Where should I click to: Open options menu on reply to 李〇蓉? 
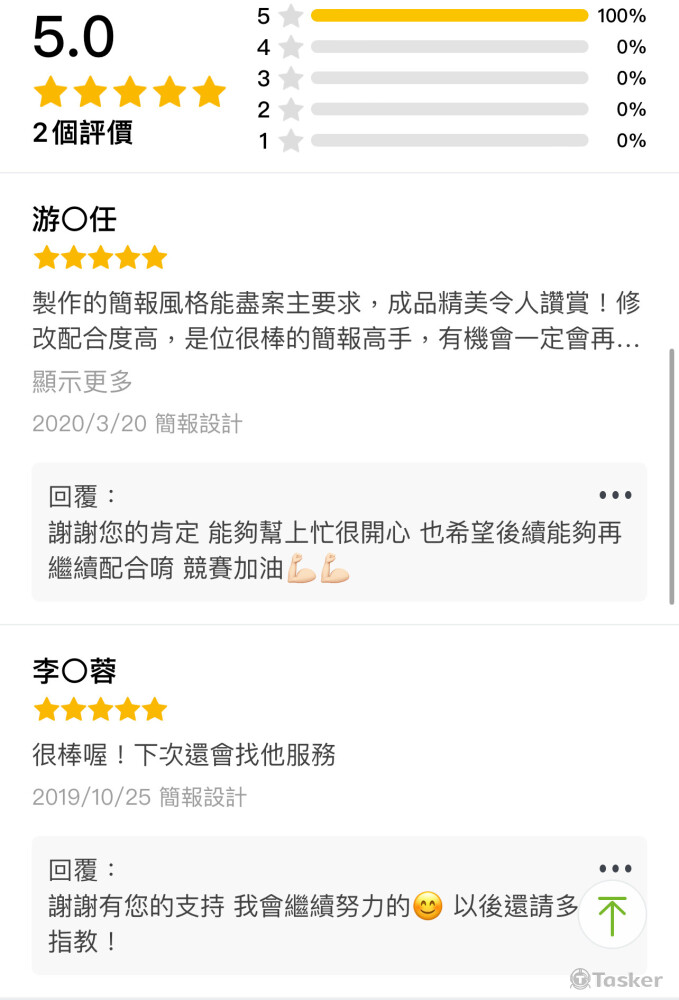tap(615, 868)
